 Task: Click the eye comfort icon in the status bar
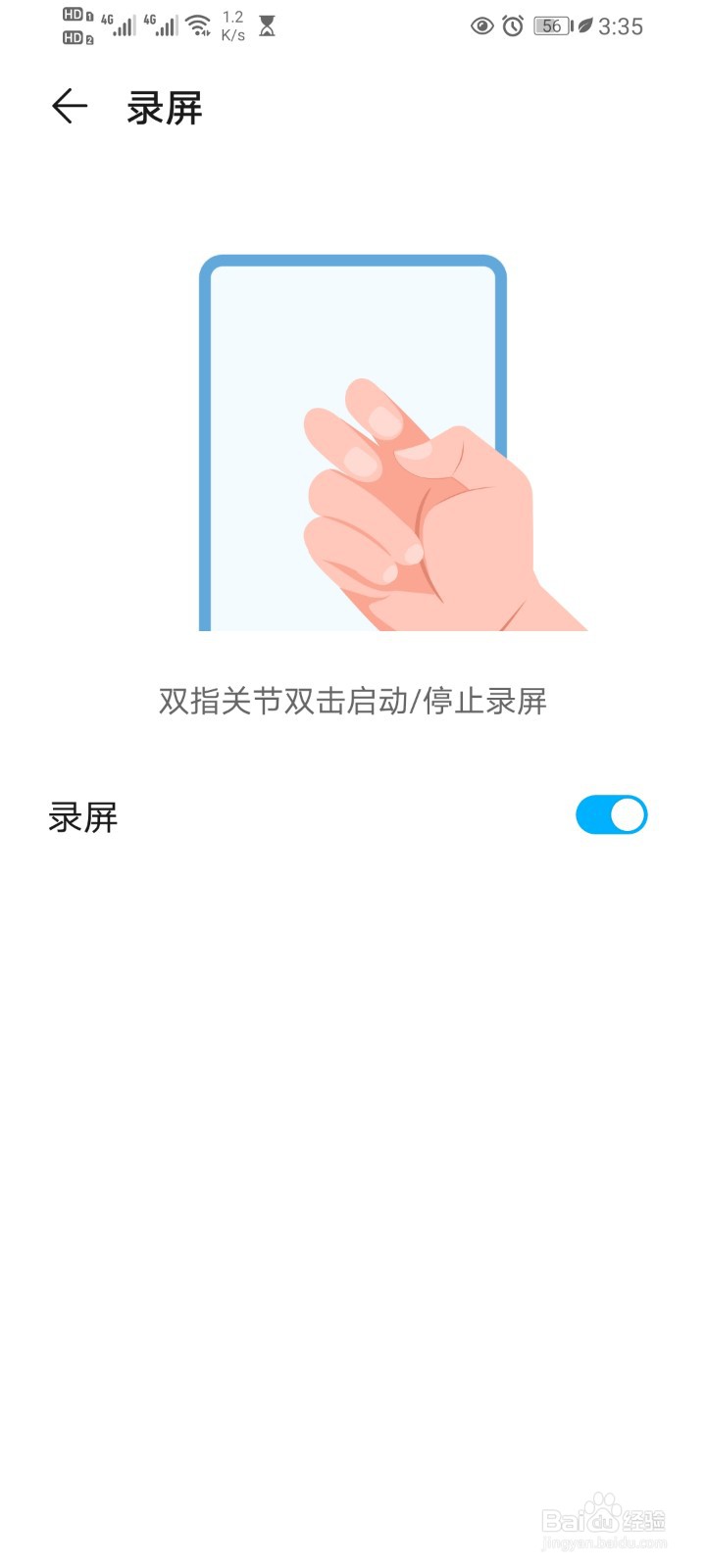click(x=480, y=26)
